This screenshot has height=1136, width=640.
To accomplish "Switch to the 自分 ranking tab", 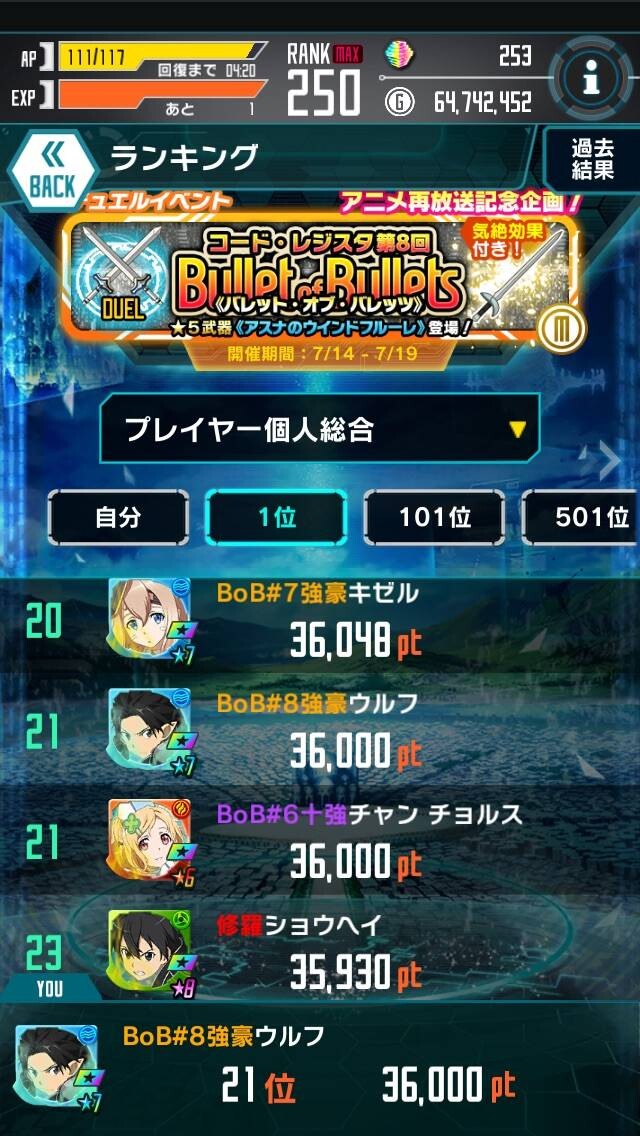I will [118, 517].
